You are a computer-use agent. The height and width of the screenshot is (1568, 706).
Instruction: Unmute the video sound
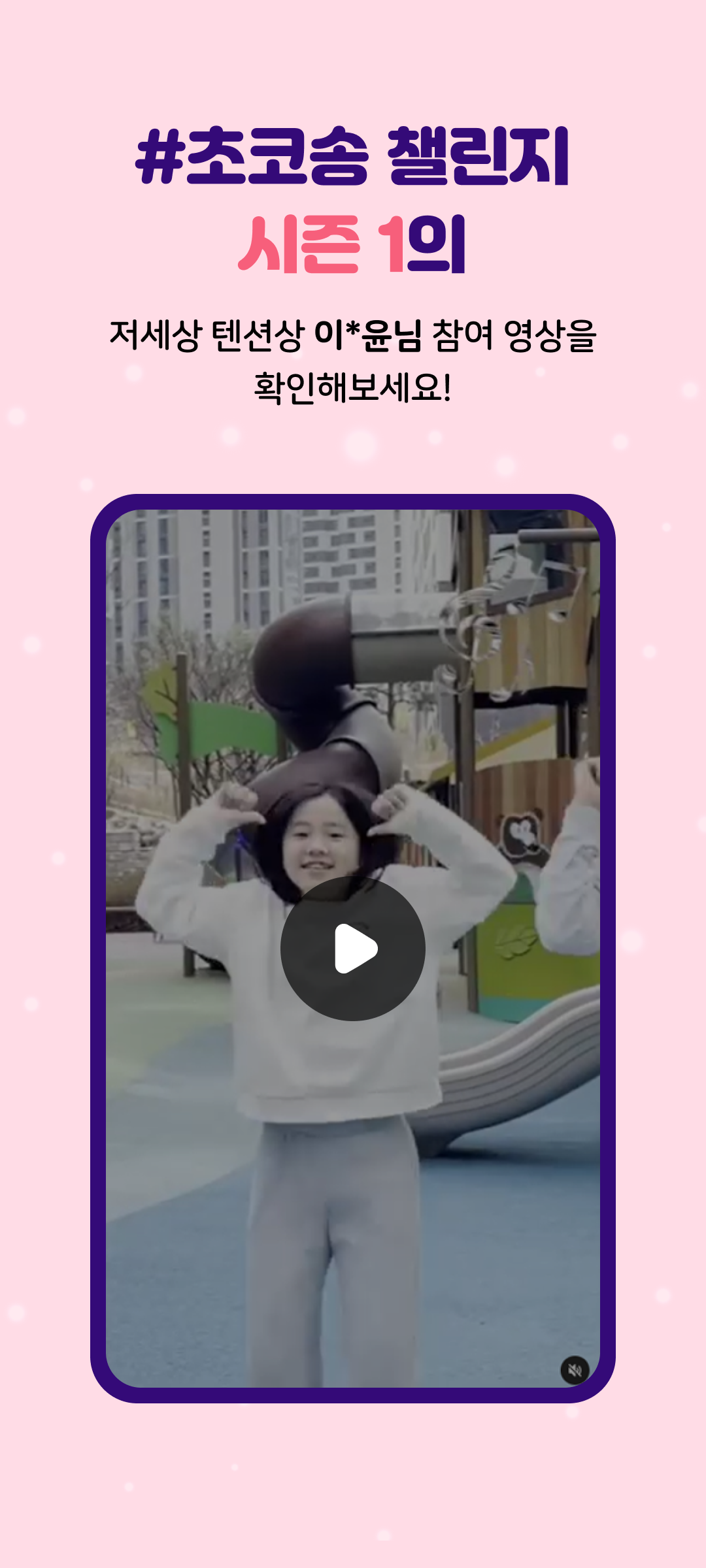[575, 1370]
